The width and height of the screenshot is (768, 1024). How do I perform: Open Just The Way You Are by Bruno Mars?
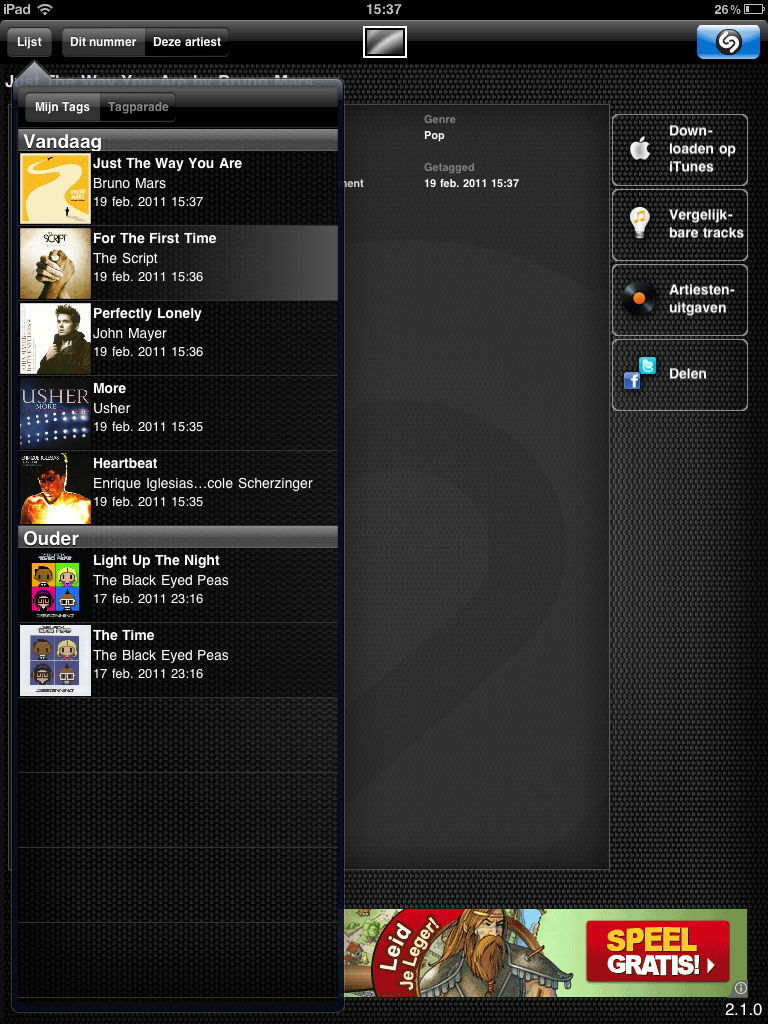[178, 188]
